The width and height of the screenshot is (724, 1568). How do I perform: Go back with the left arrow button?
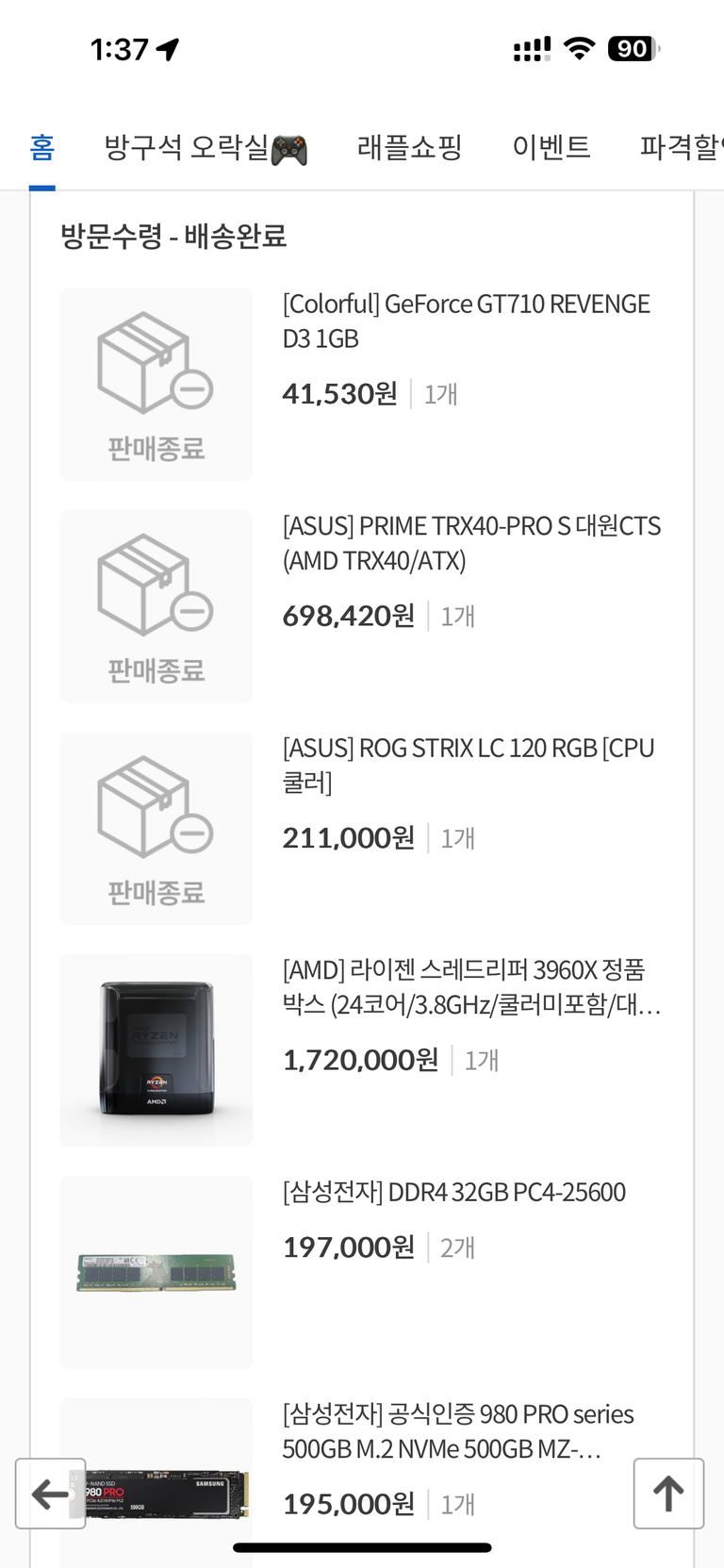(50, 1494)
